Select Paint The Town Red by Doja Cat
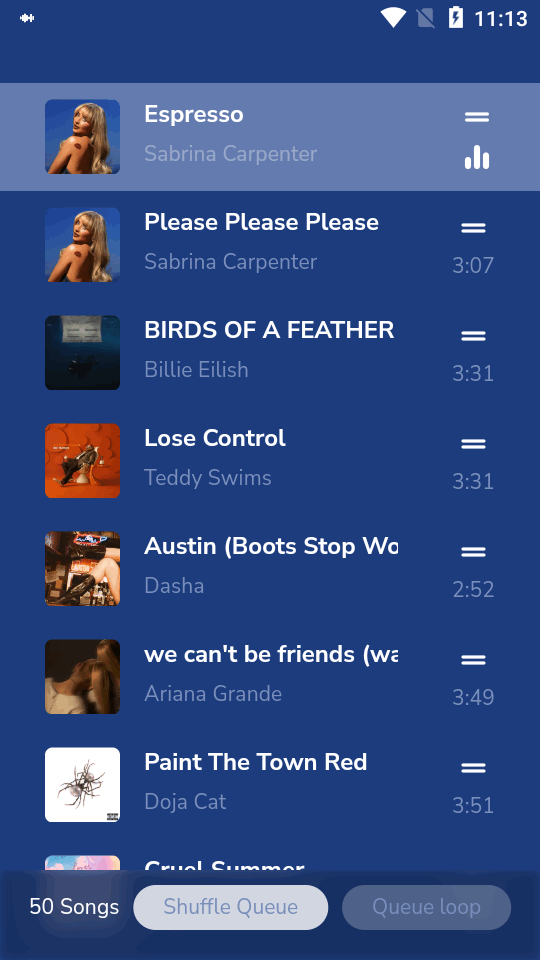Image resolution: width=540 pixels, height=960 pixels. [270, 784]
